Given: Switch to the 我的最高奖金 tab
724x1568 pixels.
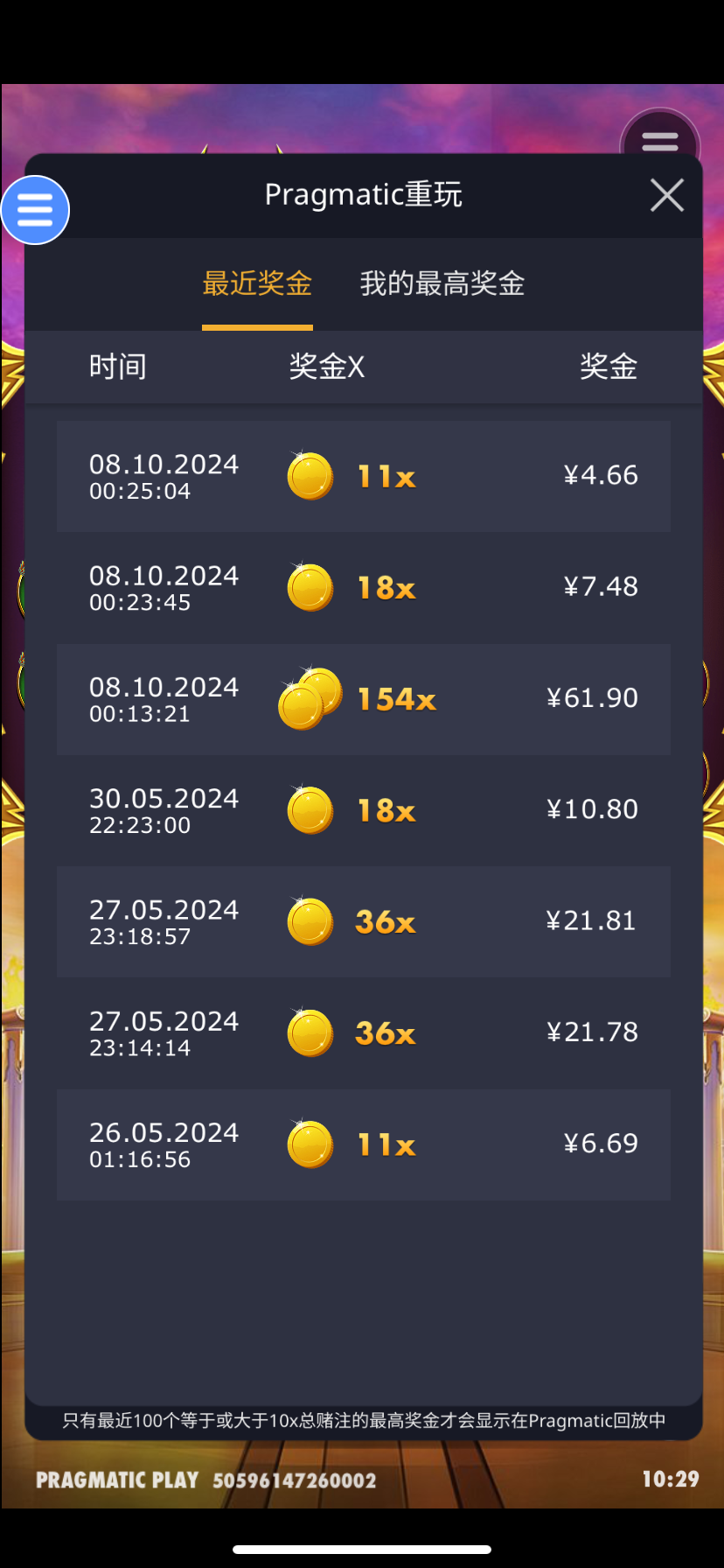Looking at the screenshot, I should [x=442, y=283].
